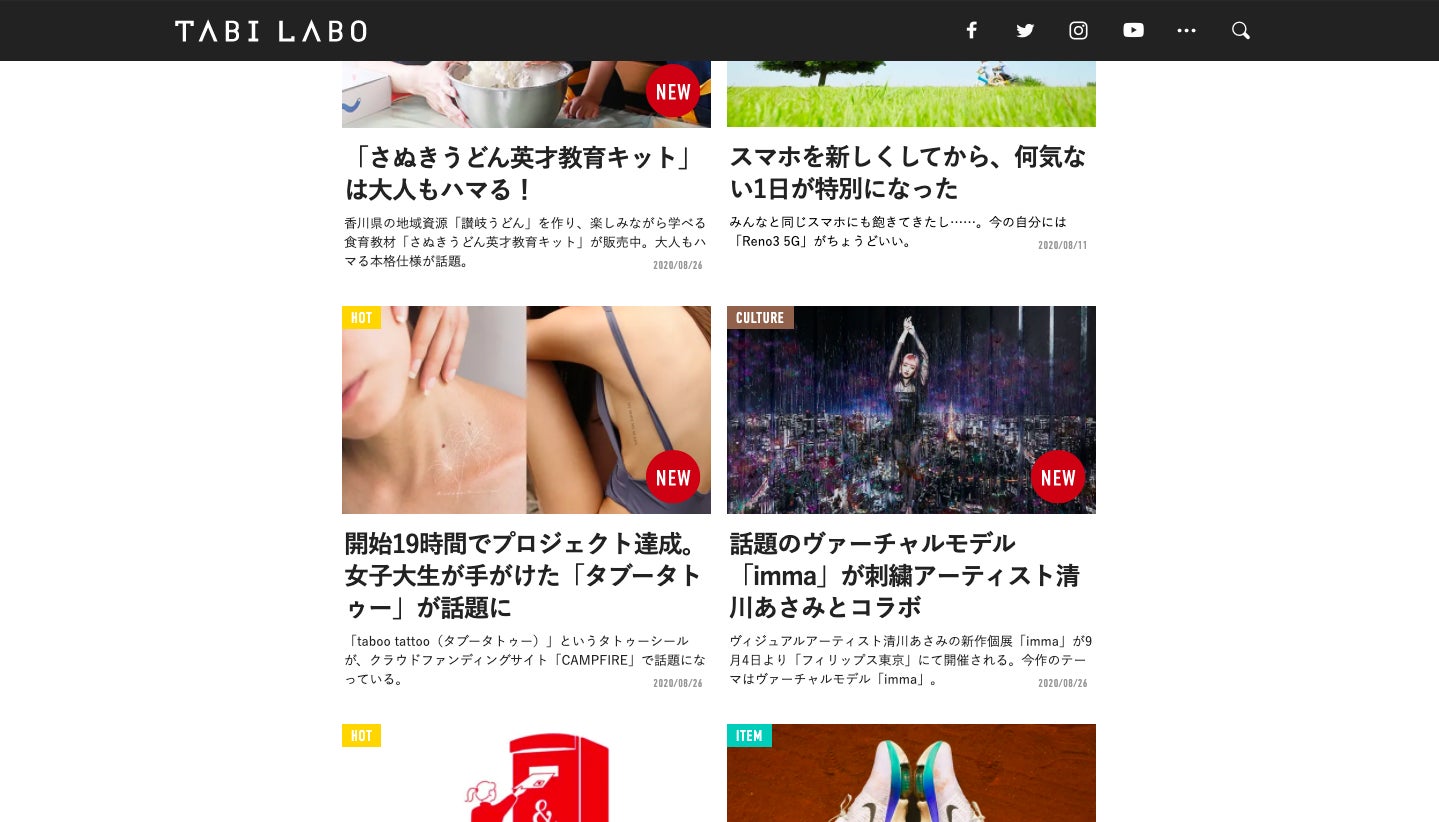
Task: Read the スマホを新しくしてから article
Action: pos(907,172)
